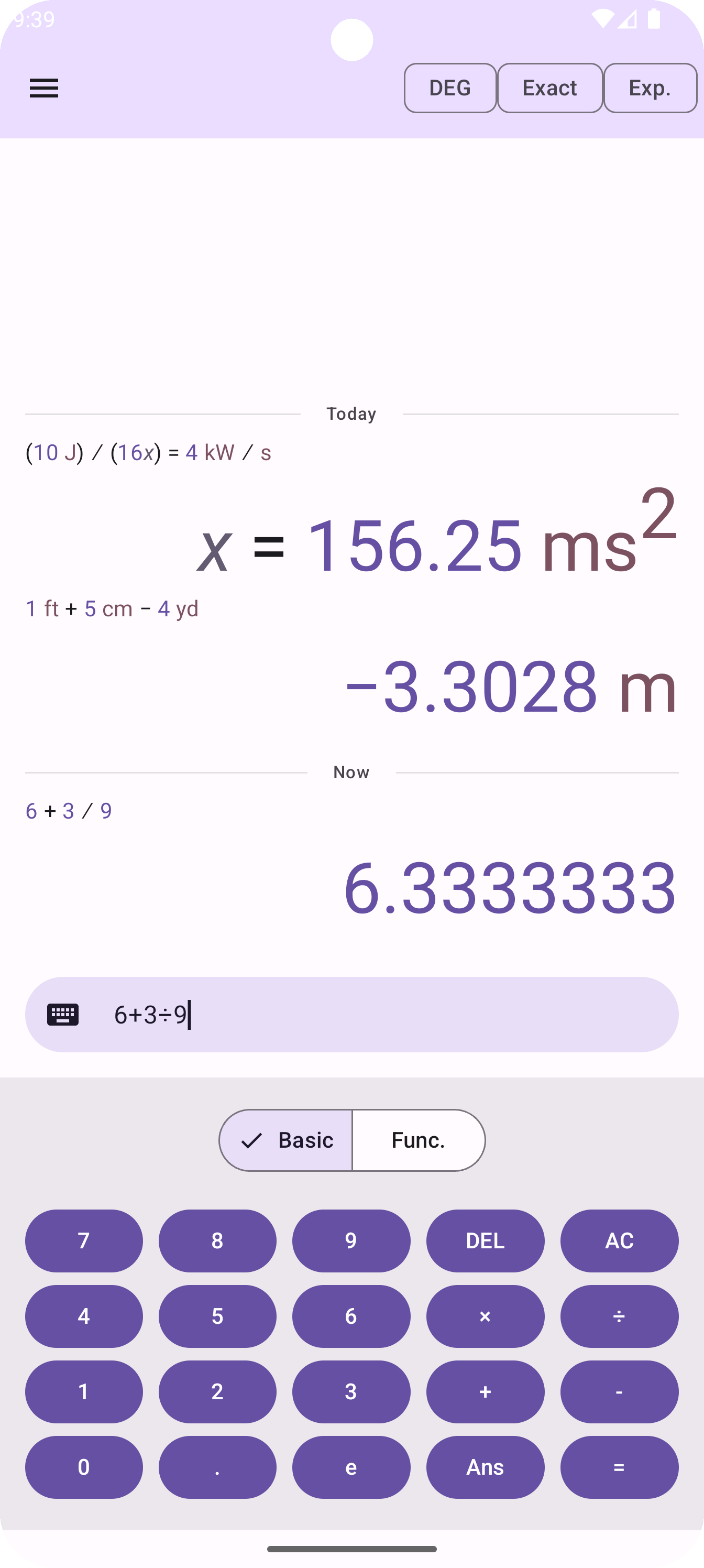Switch the Exact result mode
The height and width of the screenshot is (1568, 704).
click(x=549, y=88)
